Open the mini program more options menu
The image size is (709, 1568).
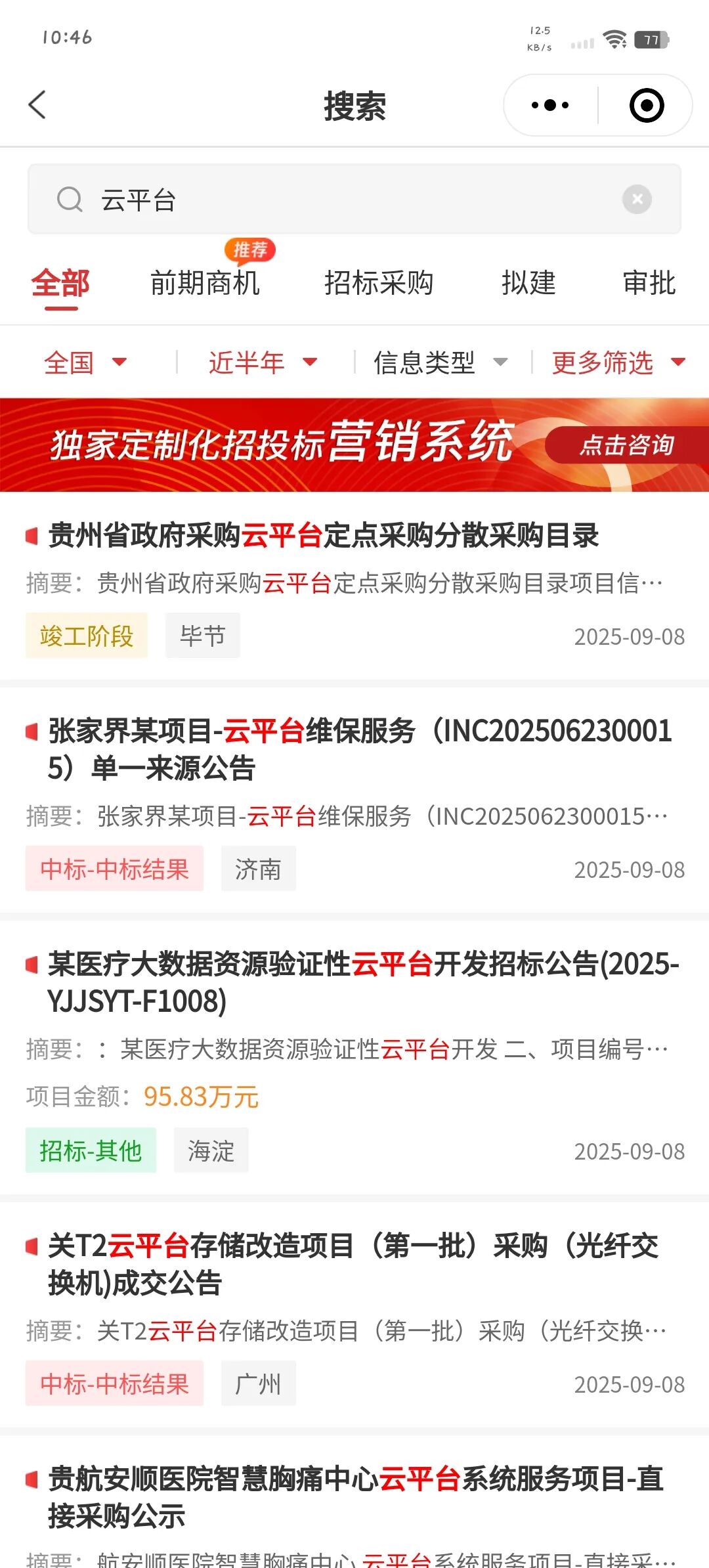[x=550, y=105]
